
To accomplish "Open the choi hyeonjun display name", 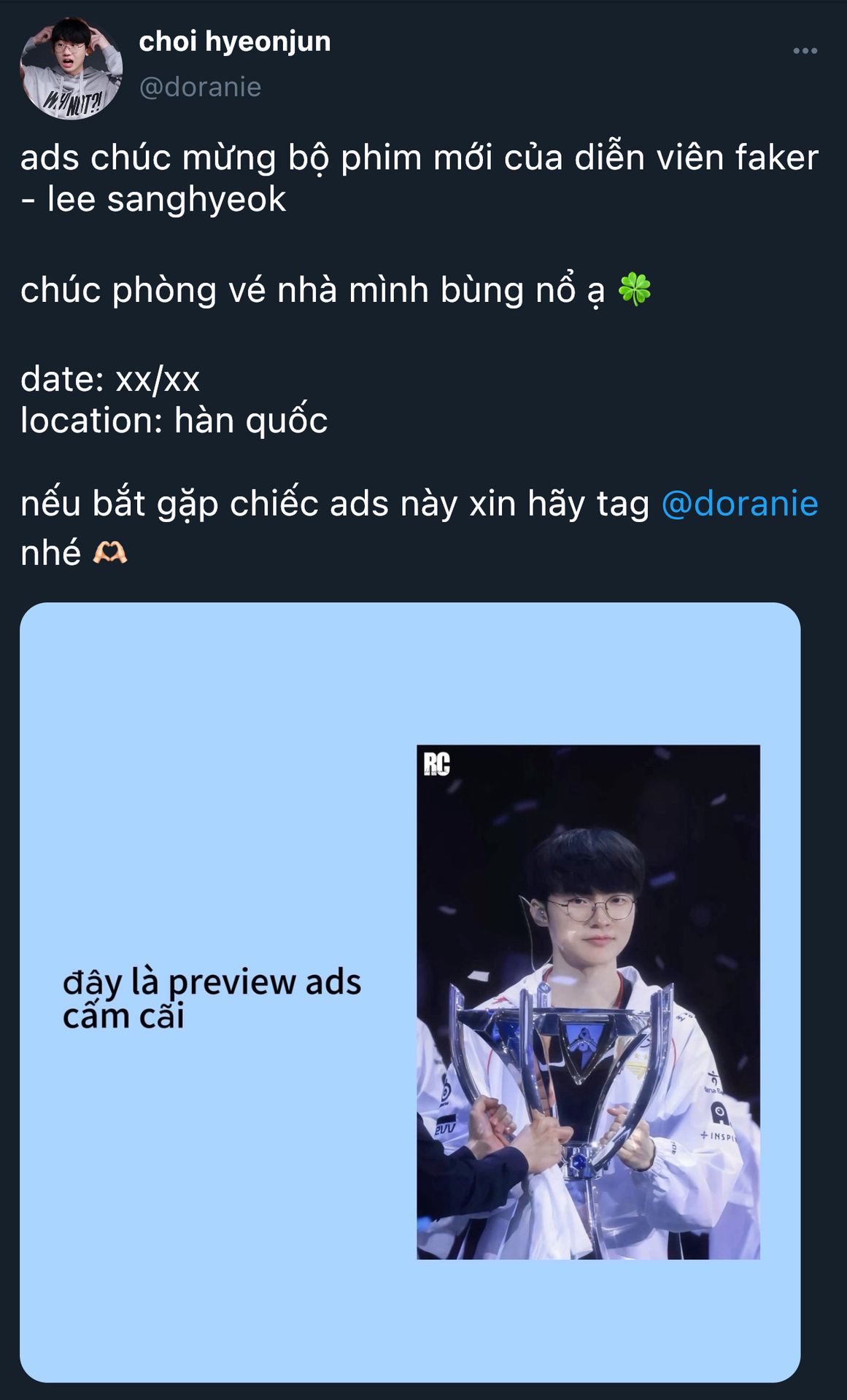I will pos(234,42).
